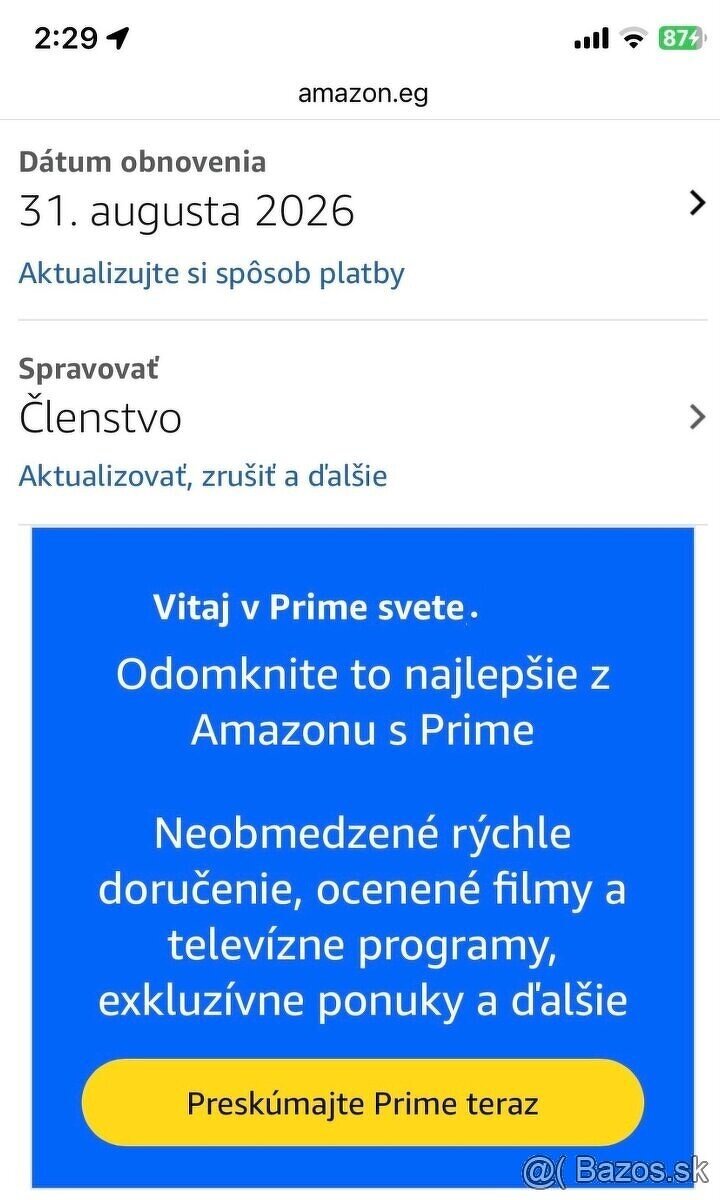Open the 'Aktualizujte si spôsob platby' link

211,272
